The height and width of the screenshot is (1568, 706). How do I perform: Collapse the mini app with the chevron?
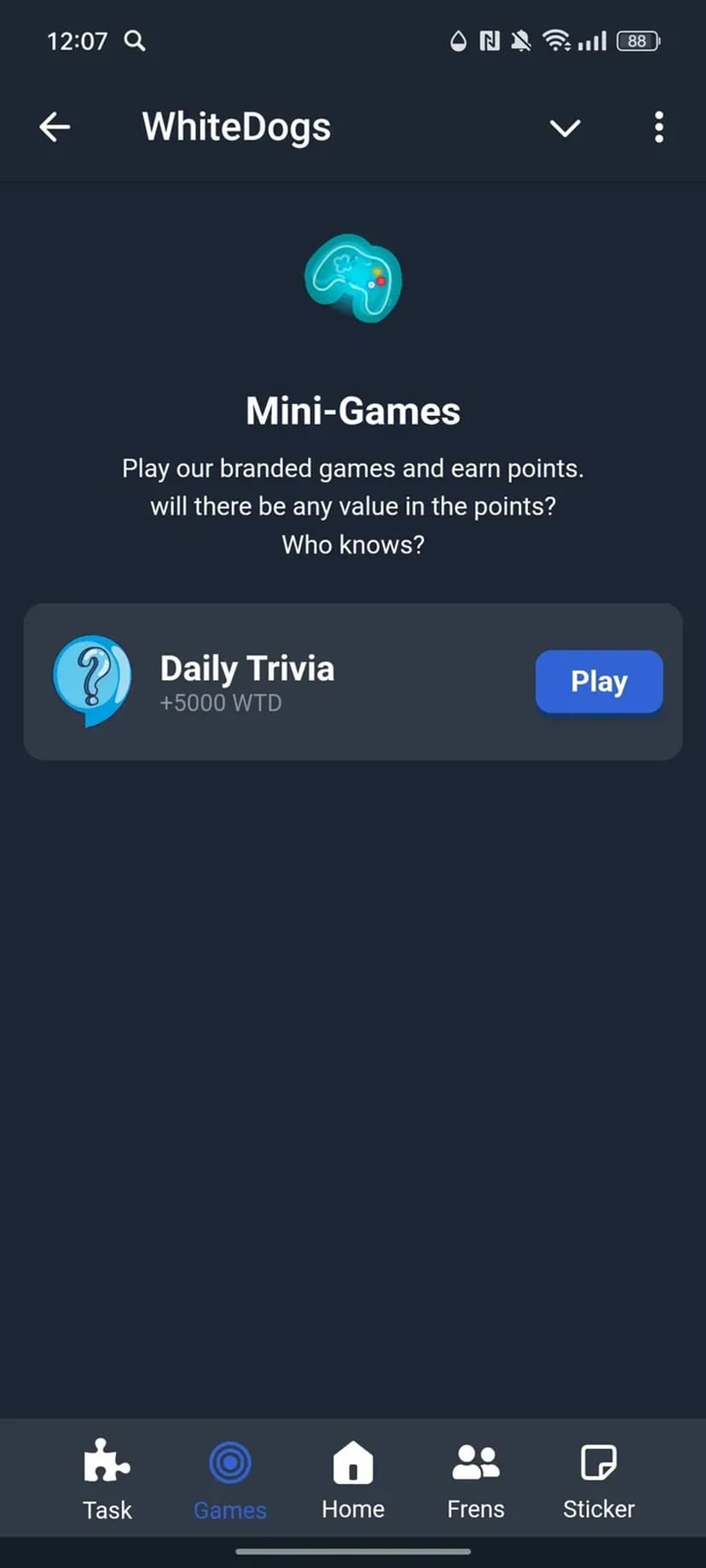point(564,128)
